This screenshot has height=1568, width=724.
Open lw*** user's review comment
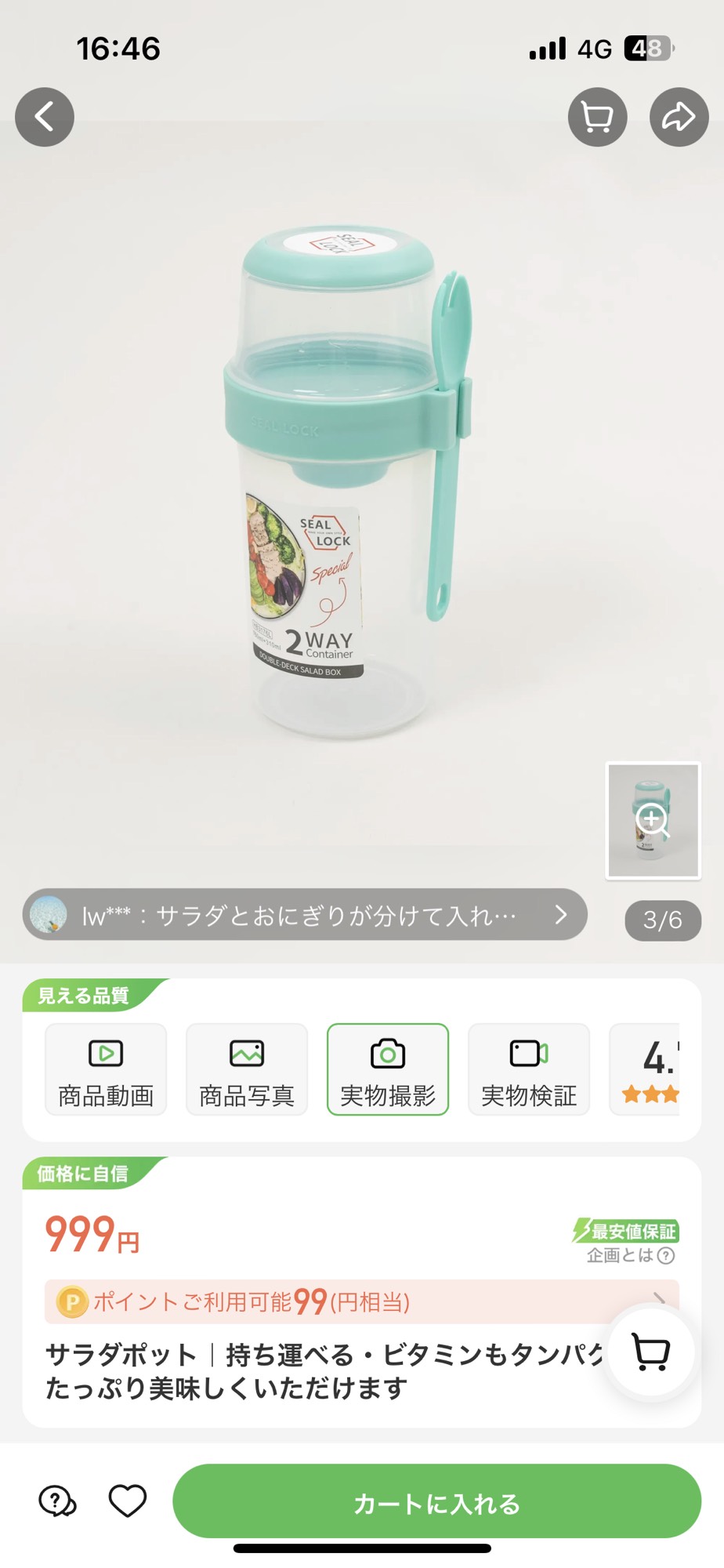click(305, 914)
